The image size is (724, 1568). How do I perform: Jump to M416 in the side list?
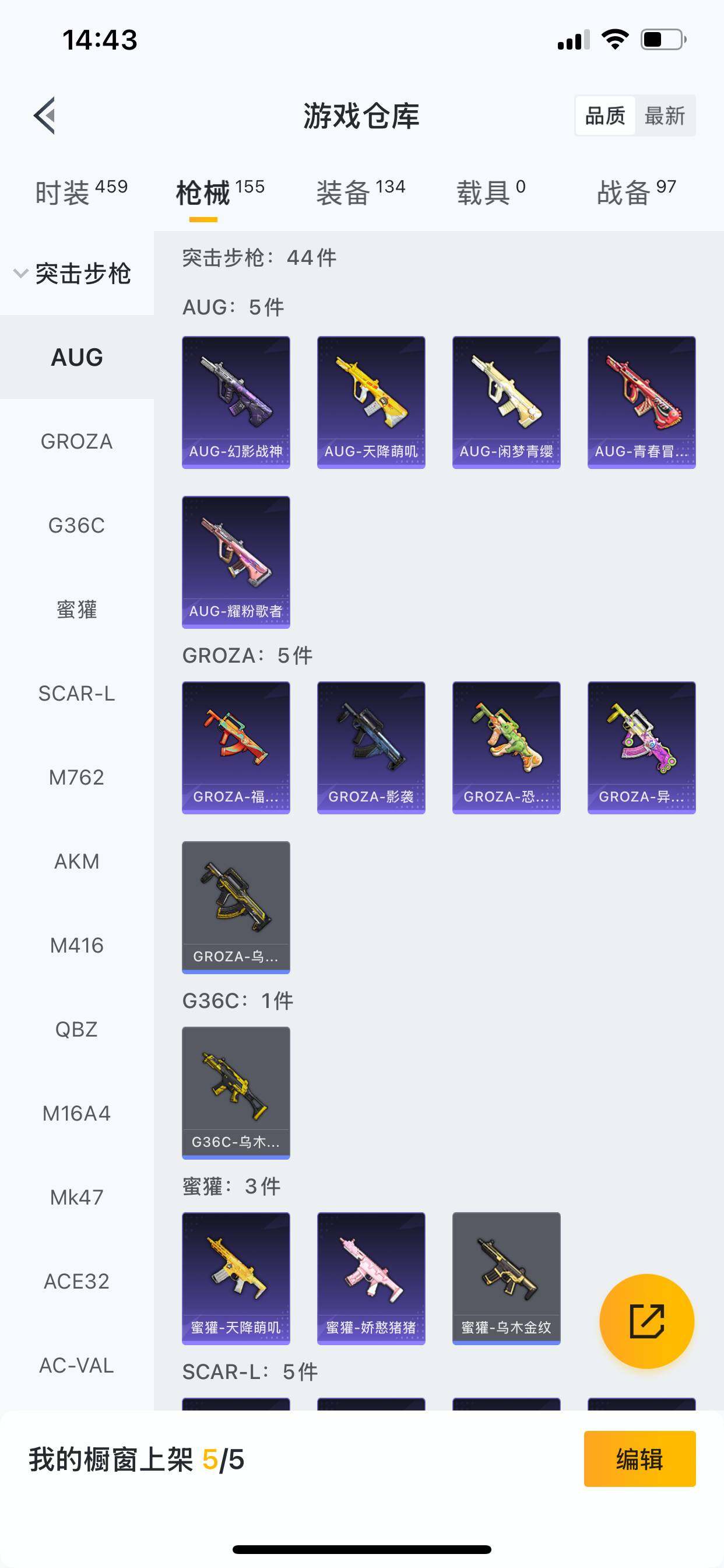[77, 946]
